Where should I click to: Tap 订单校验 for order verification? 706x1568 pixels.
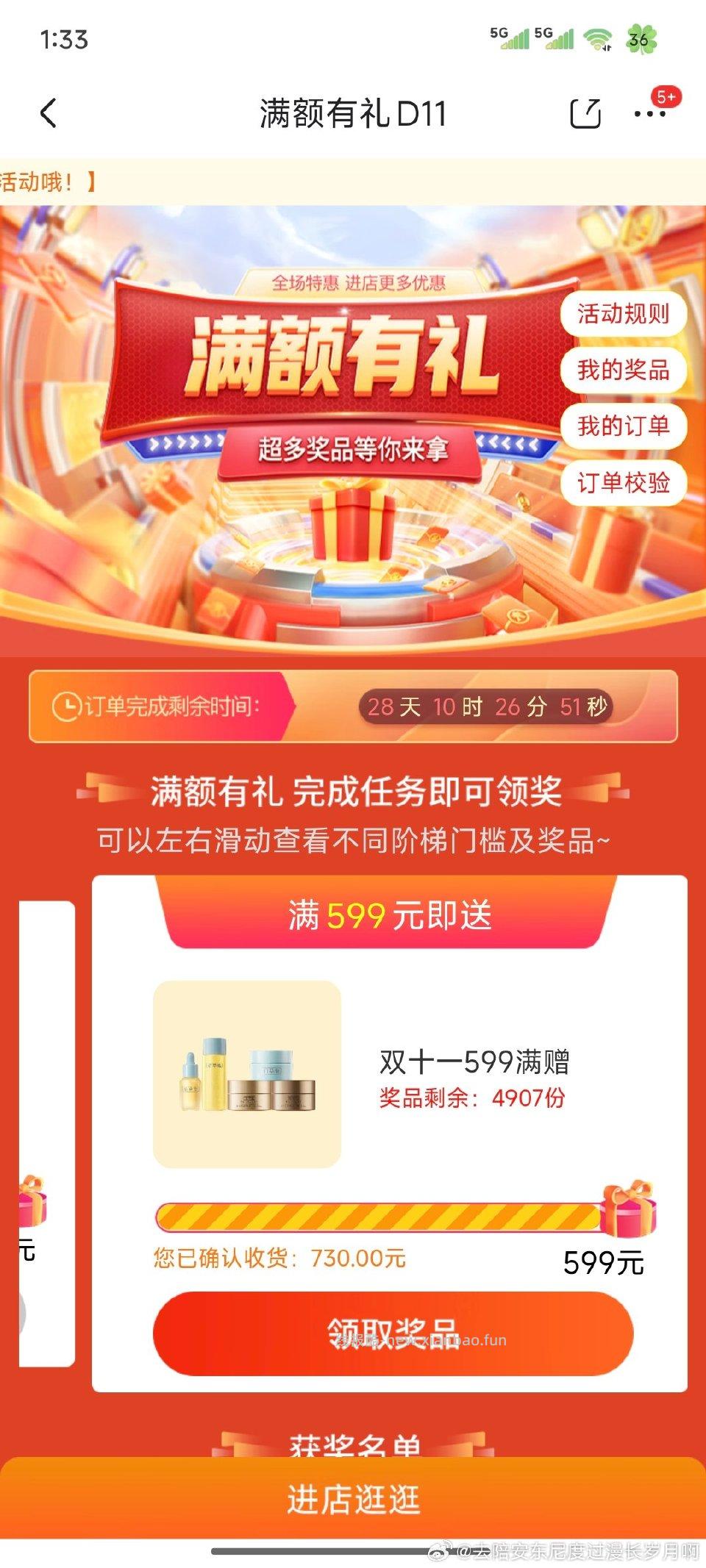(x=623, y=484)
